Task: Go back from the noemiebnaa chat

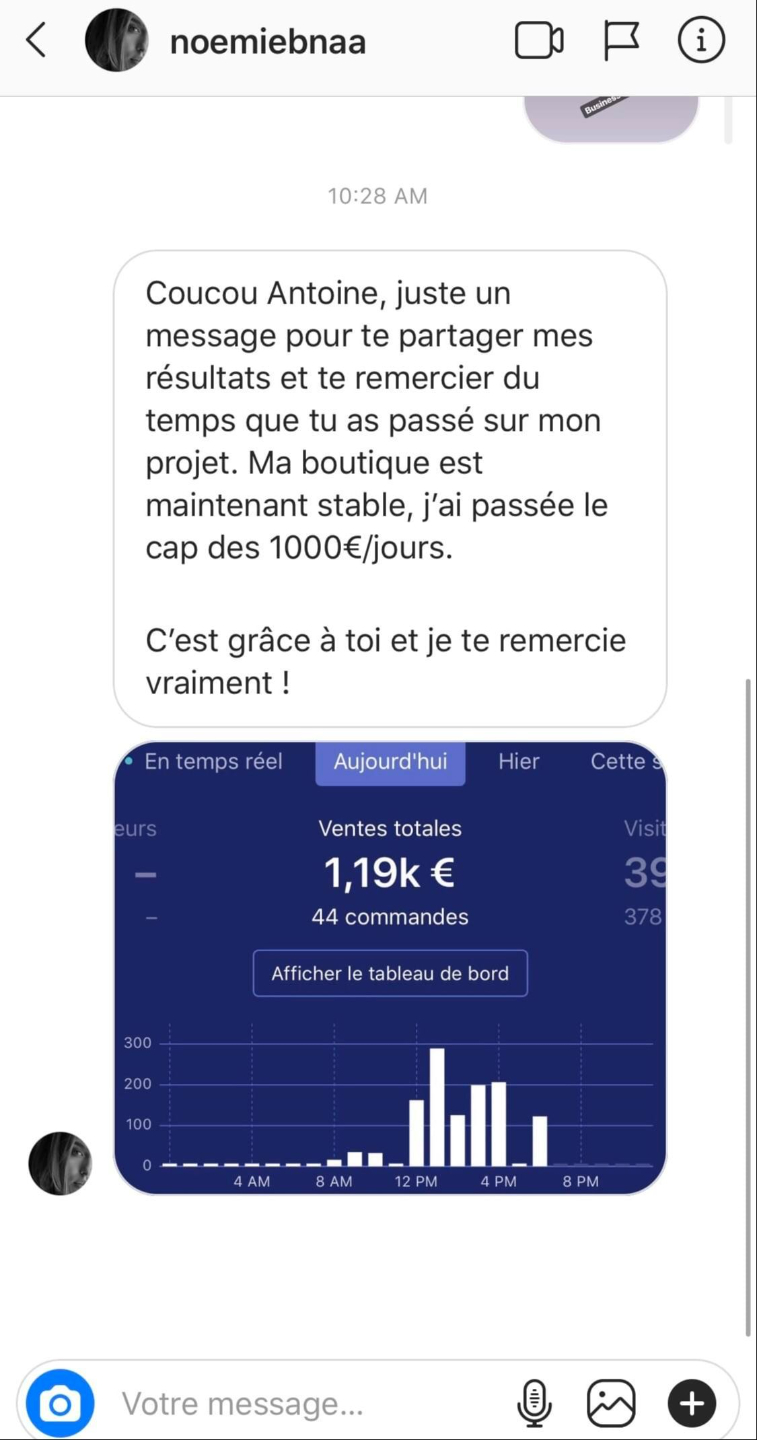Action: pos(37,41)
